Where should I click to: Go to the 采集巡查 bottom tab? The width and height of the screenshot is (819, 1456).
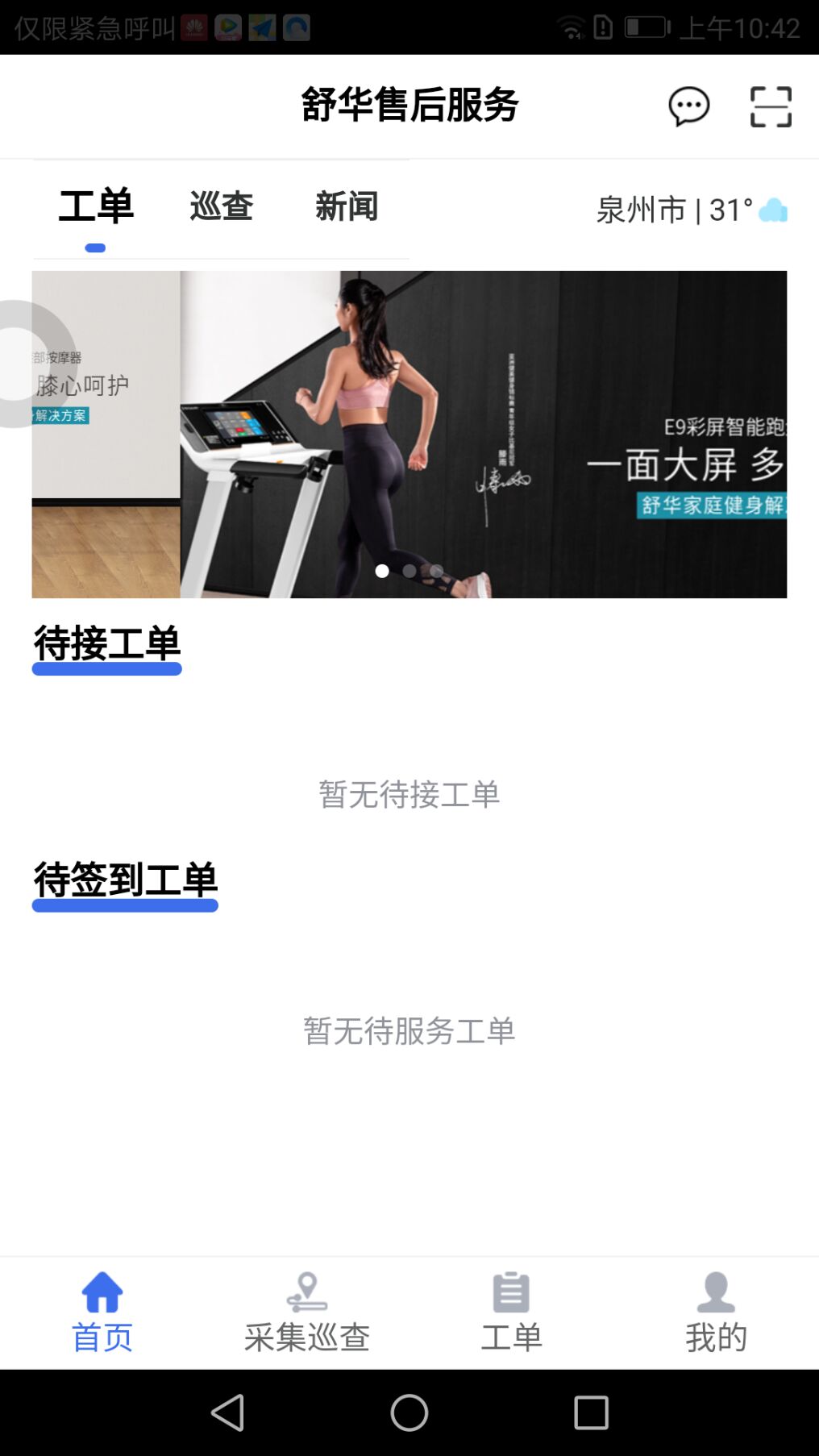307,1312
